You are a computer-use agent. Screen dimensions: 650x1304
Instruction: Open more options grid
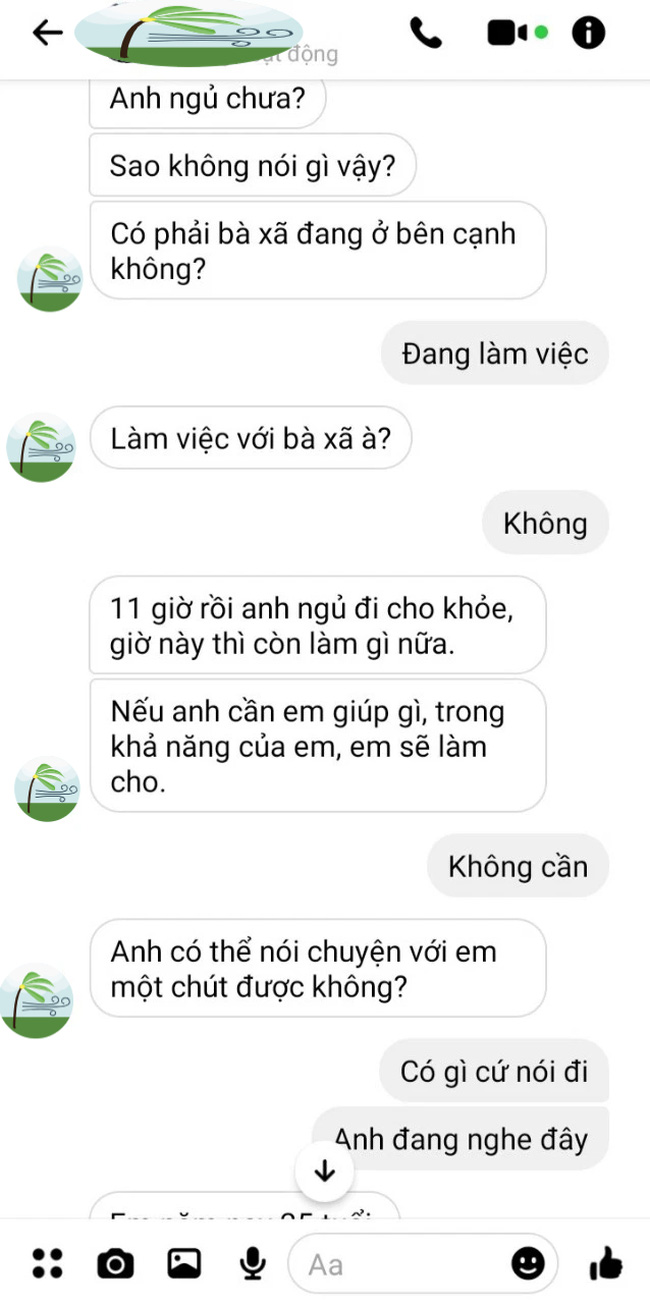[47, 1264]
